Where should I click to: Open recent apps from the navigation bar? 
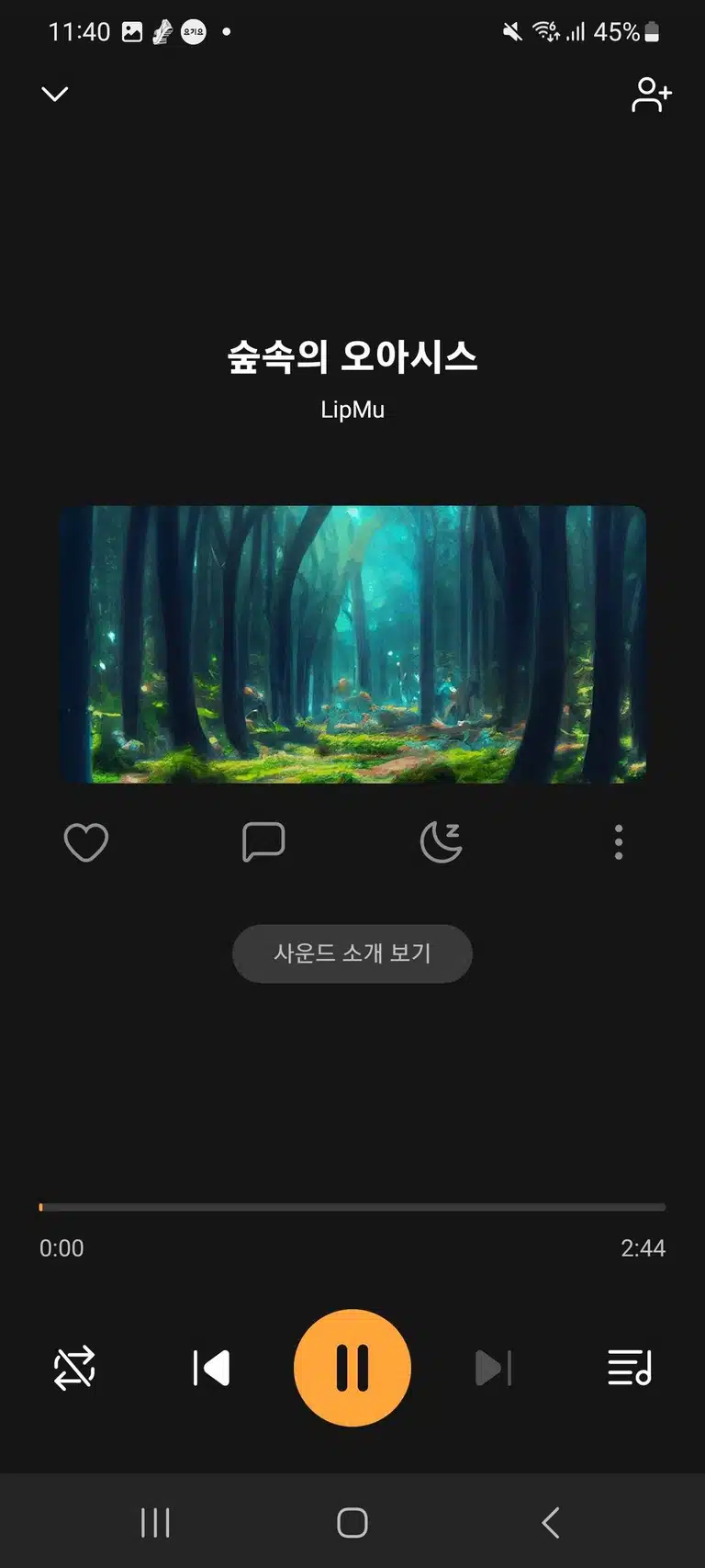[x=155, y=1522]
